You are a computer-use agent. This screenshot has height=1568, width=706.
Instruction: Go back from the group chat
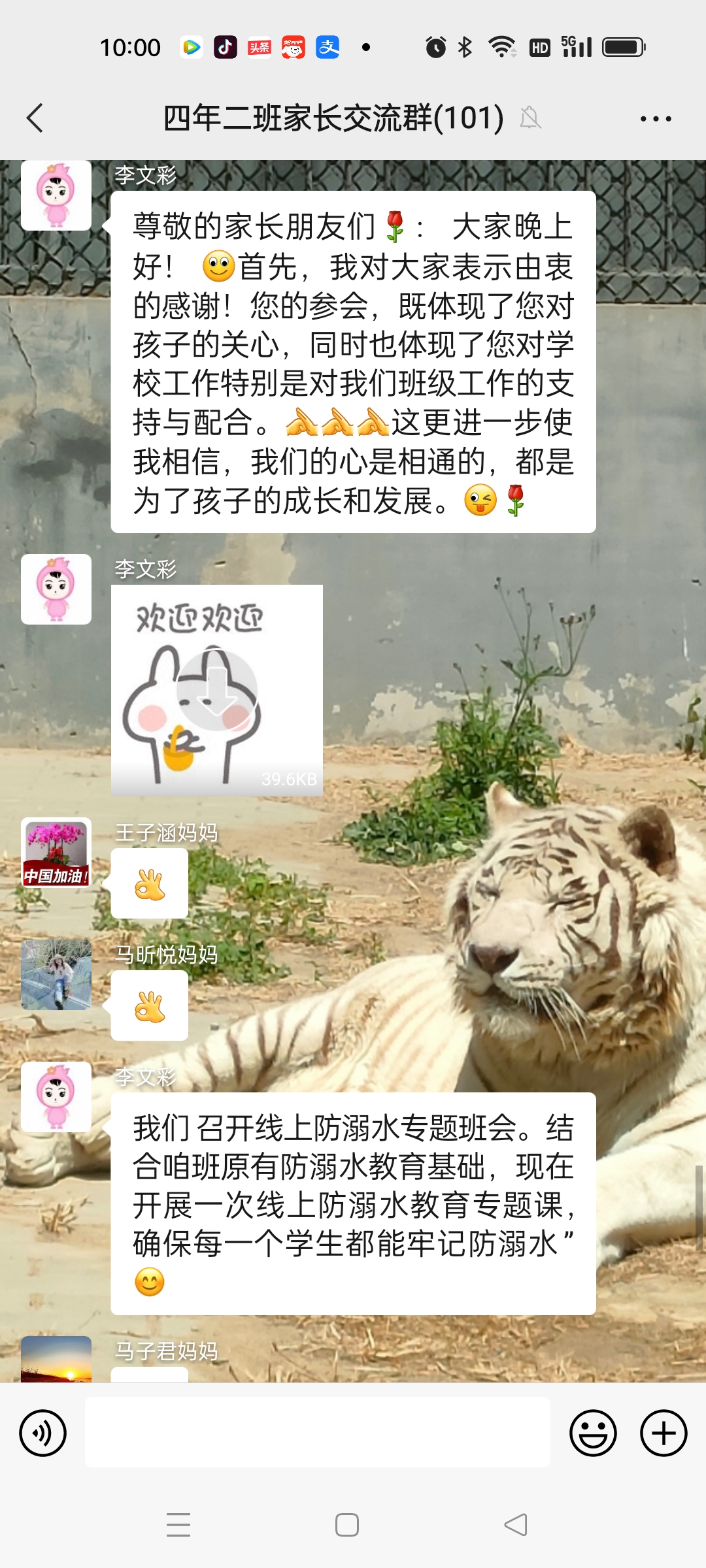pyautogui.click(x=35, y=118)
